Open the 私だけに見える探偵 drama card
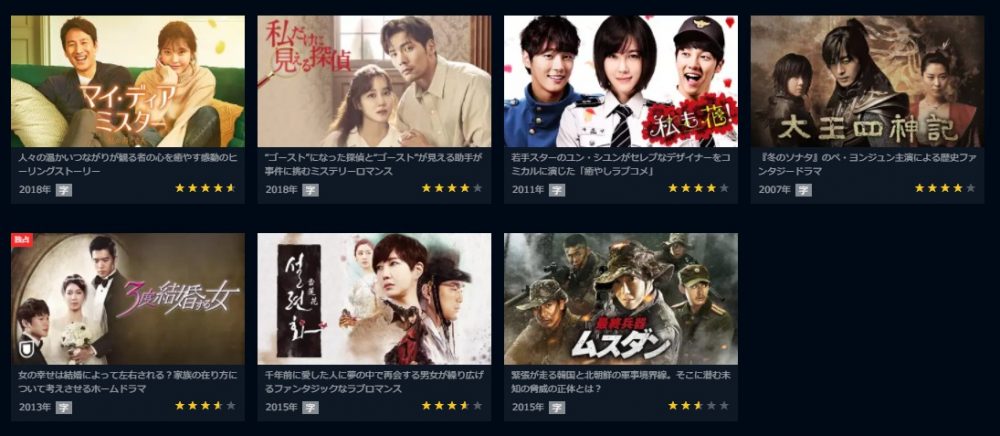The image size is (1000, 436). tap(374, 82)
